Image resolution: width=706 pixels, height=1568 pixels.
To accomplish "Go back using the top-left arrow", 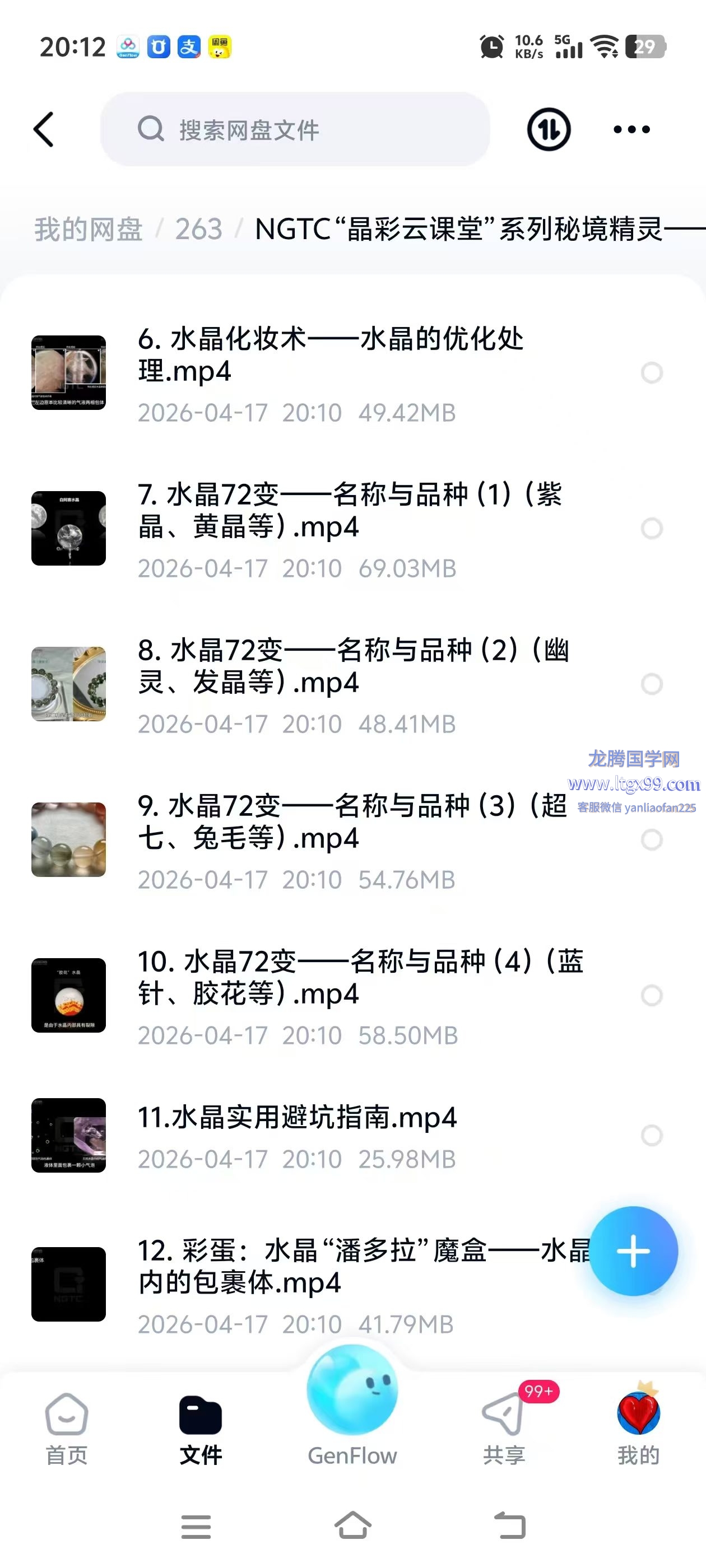I will click(x=44, y=129).
